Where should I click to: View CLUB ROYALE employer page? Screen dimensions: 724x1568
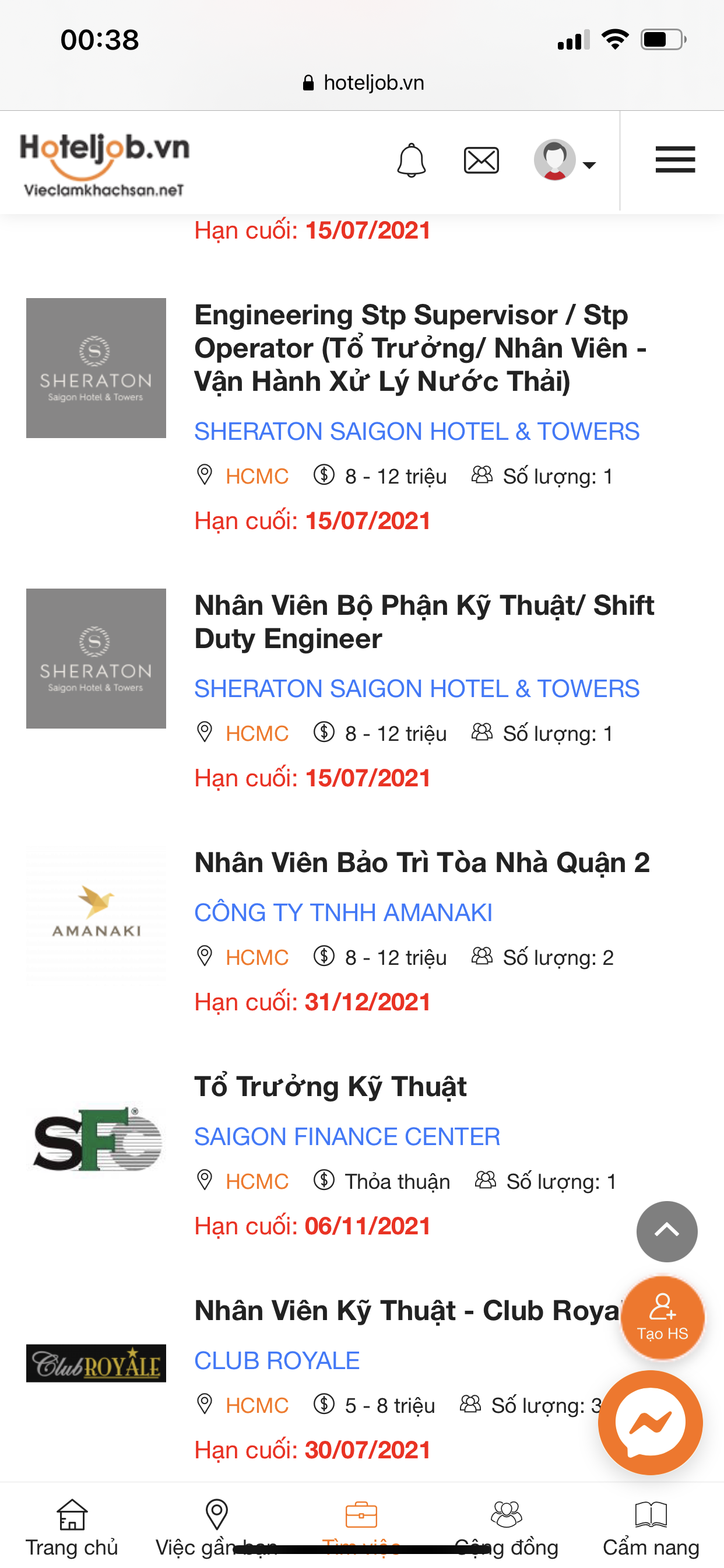click(x=277, y=1360)
